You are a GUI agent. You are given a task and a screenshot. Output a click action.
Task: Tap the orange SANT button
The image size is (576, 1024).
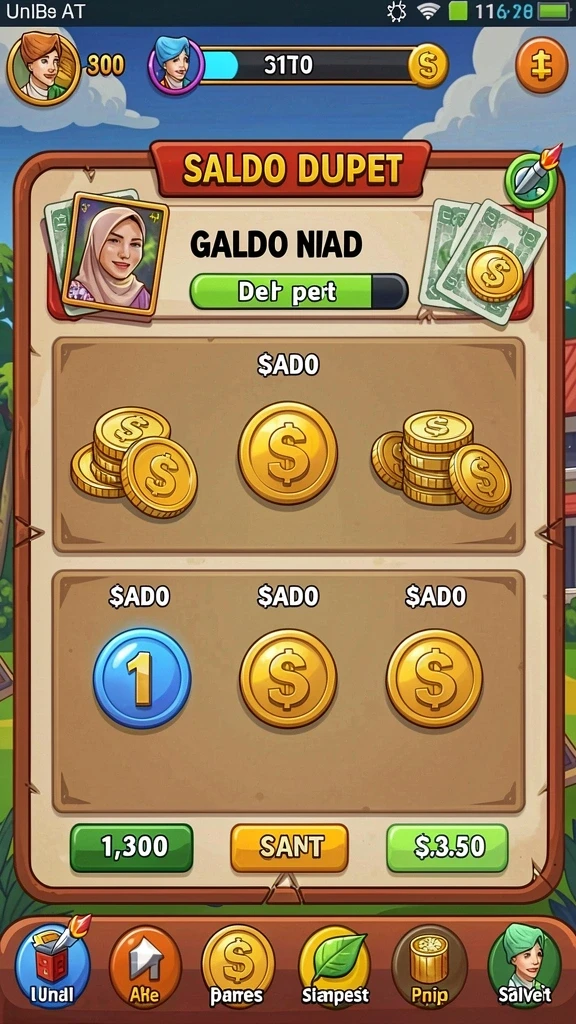[x=289, y=848]
